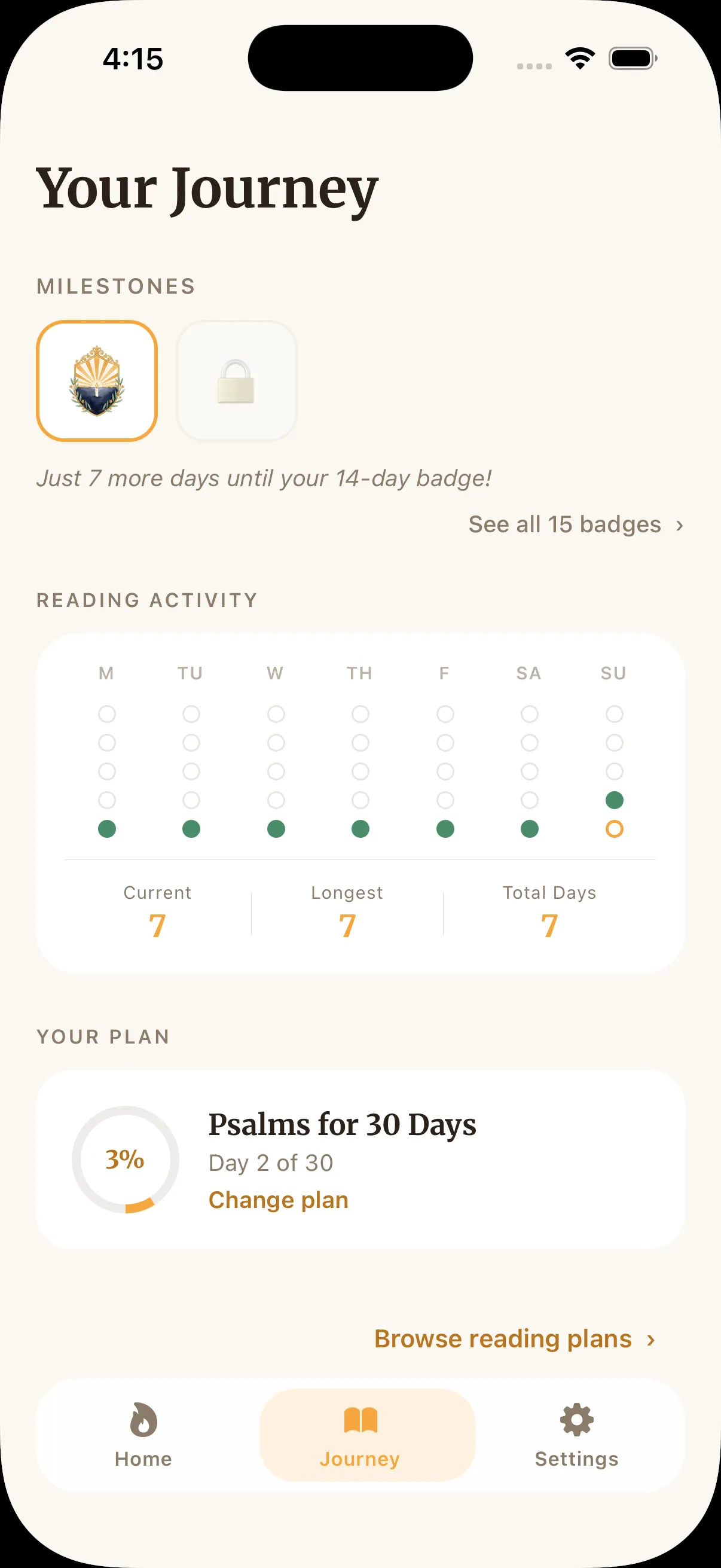Tap the 3% progress ring
This screenshot has width=721, height=1568.
(x=124, y=1160)
